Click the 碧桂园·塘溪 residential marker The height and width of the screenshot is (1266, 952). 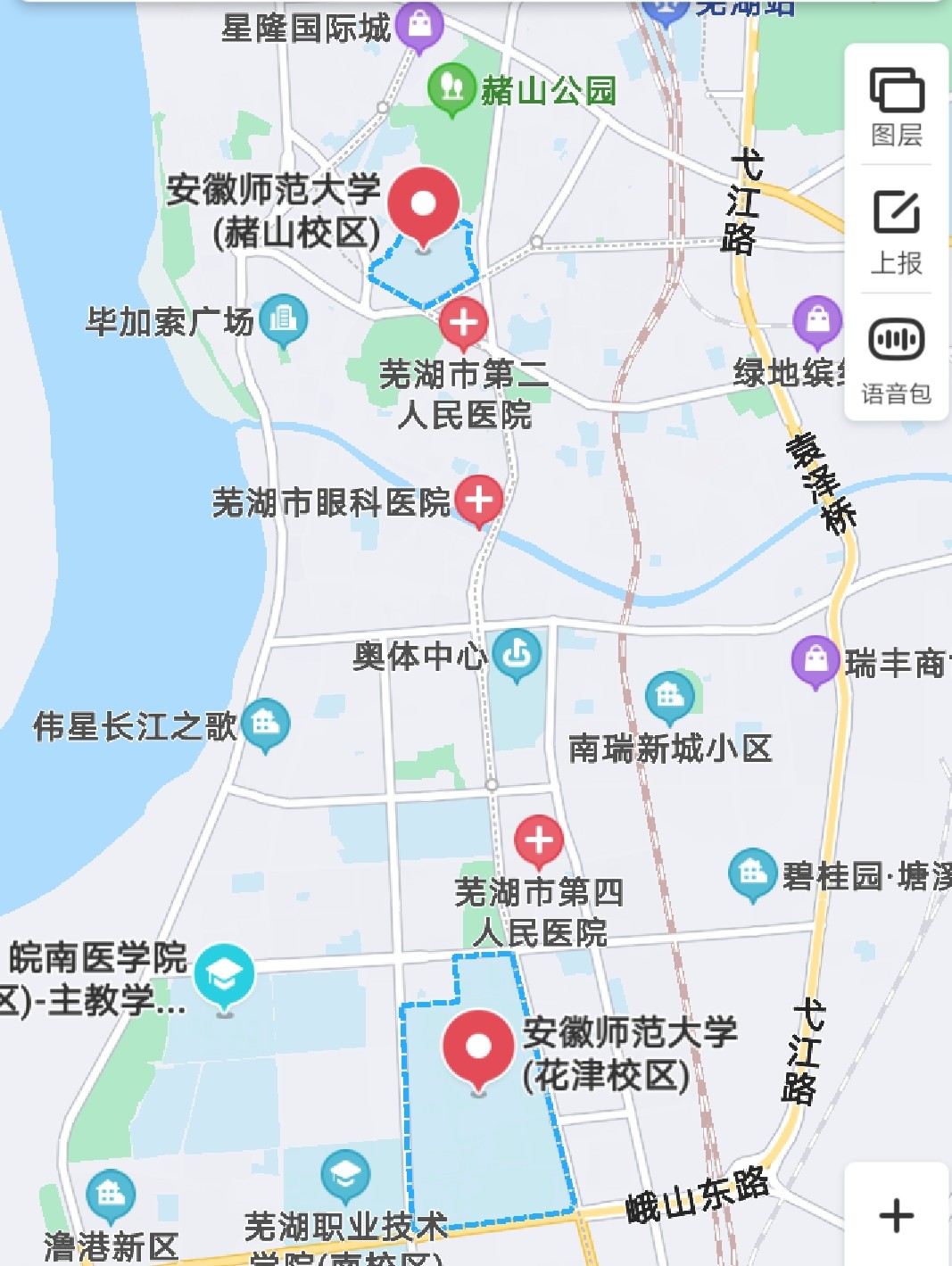pyautogui.click(x=752, y=871)
